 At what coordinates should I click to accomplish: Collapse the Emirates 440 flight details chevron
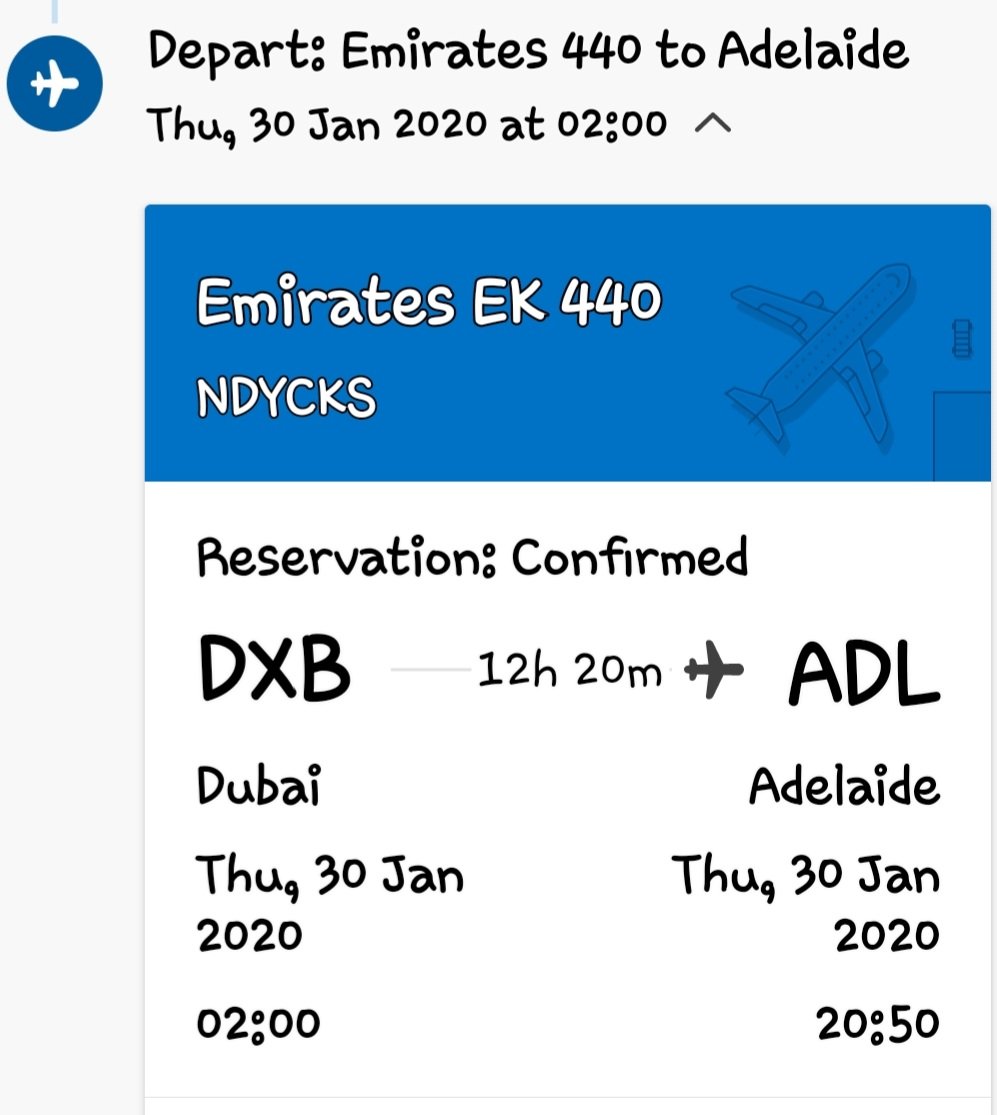click(712, 125)
